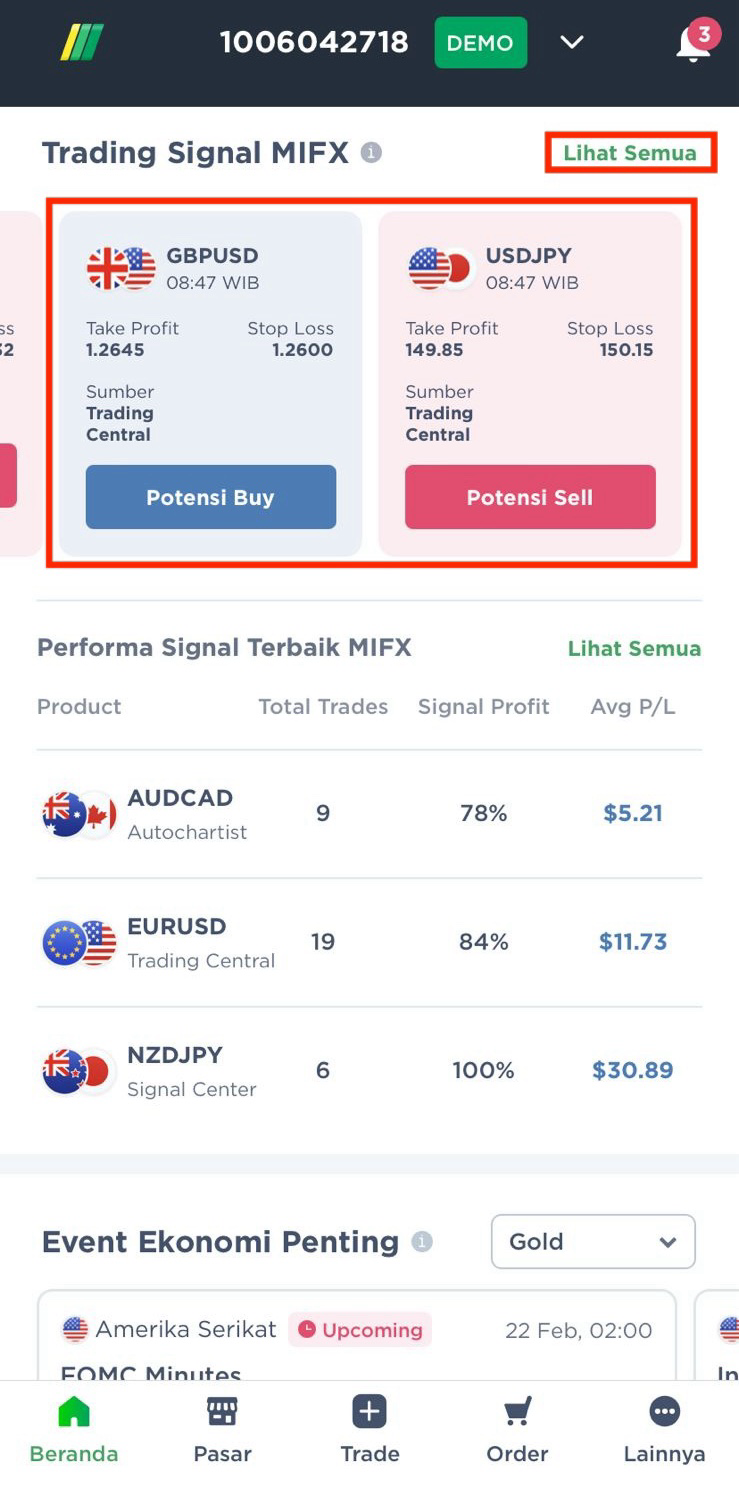This screenshot has height=1493, width=739.
Task: Tap Potensi Sell on the USDJPY card
Action: (x=530, y=497)
